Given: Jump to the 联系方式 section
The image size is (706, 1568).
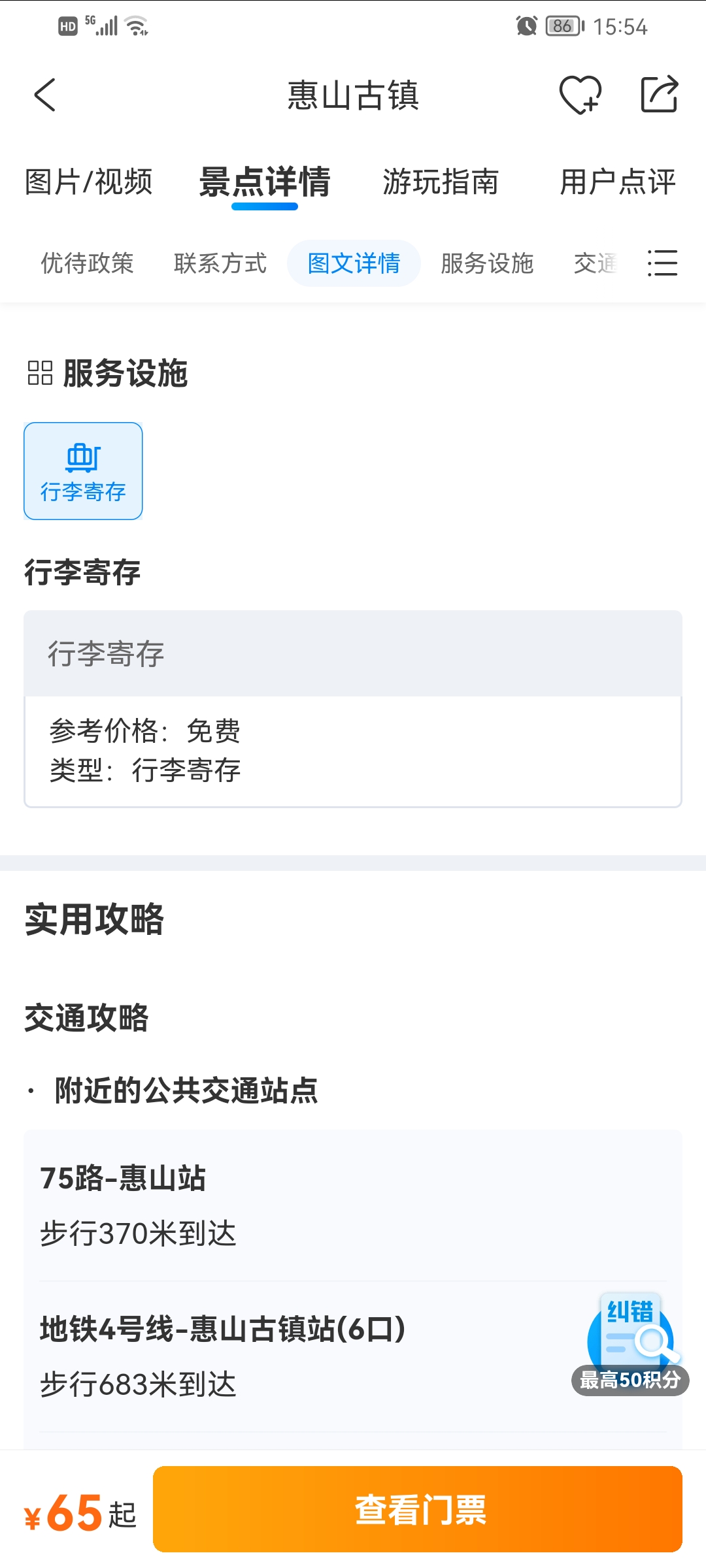Looking at the screenshot, I should (x=220, y=263).
